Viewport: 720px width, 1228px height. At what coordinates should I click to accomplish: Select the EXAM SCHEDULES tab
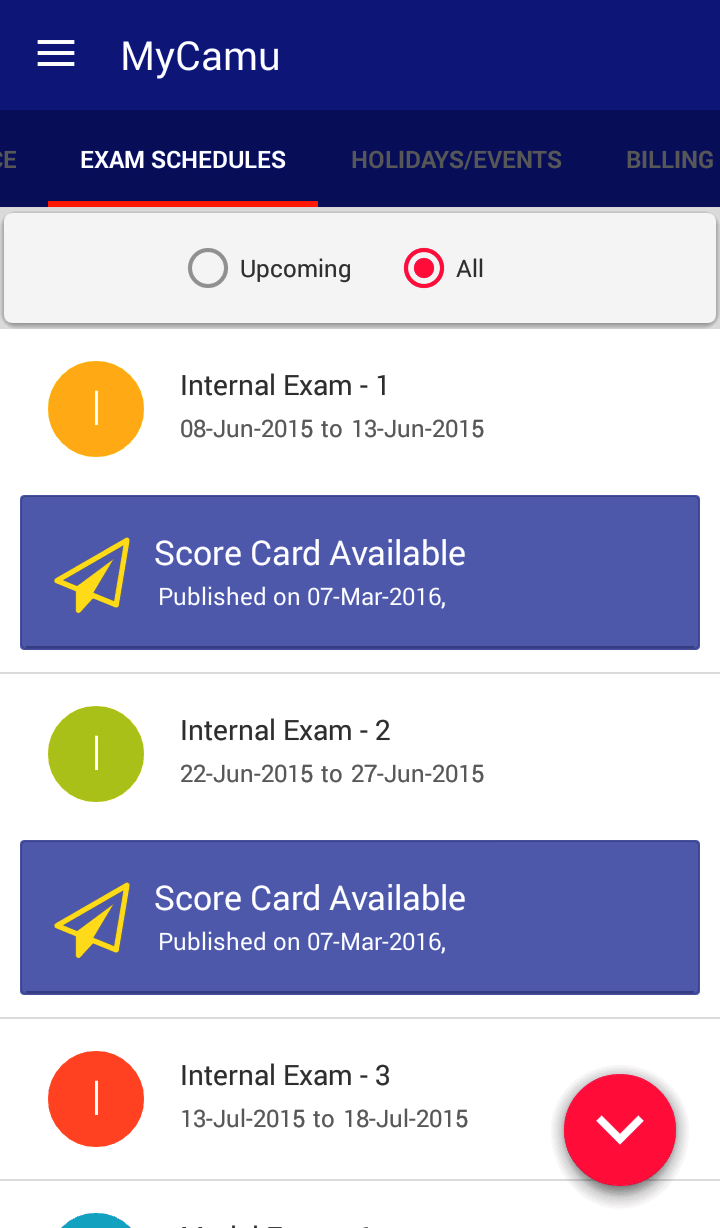point(182,159)
